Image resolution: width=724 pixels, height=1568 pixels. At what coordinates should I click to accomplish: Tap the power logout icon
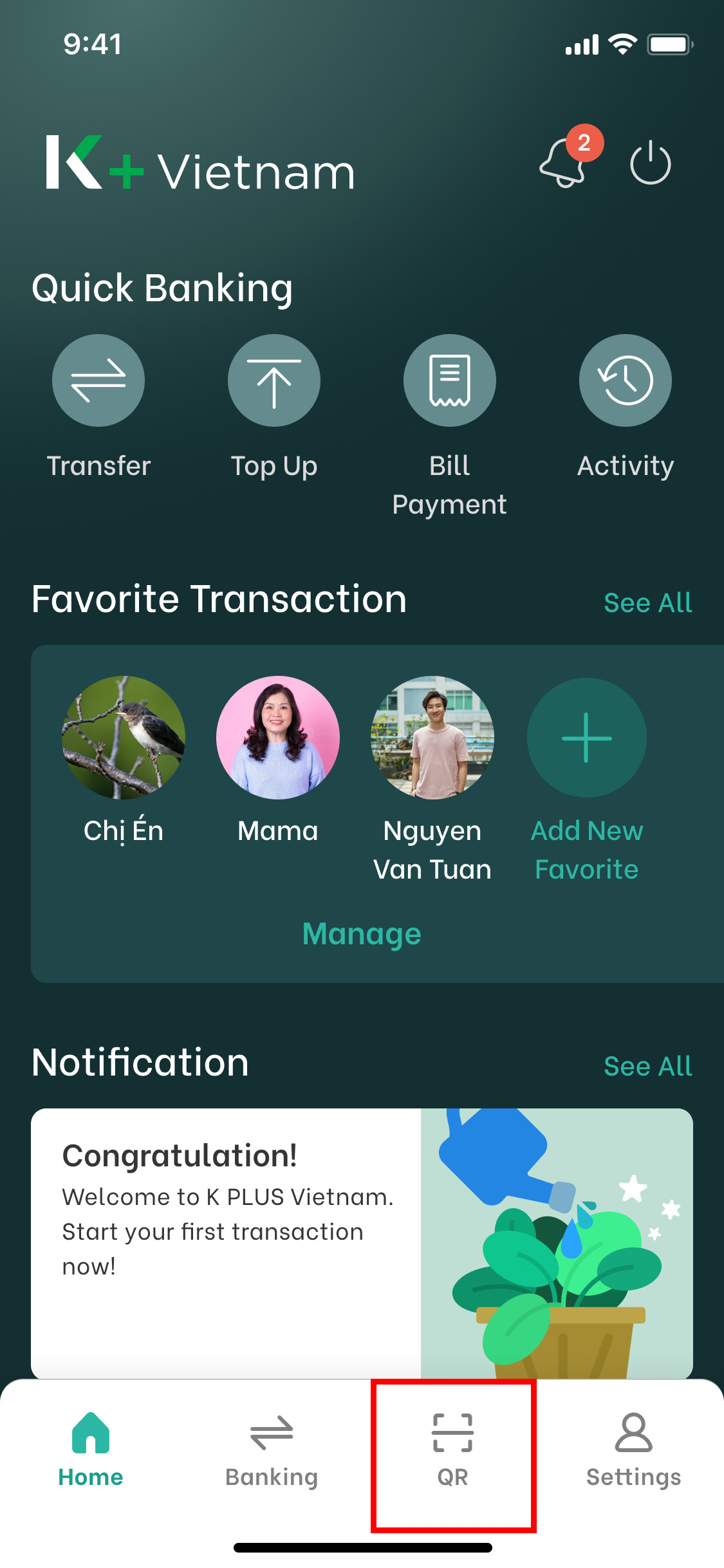650,163
